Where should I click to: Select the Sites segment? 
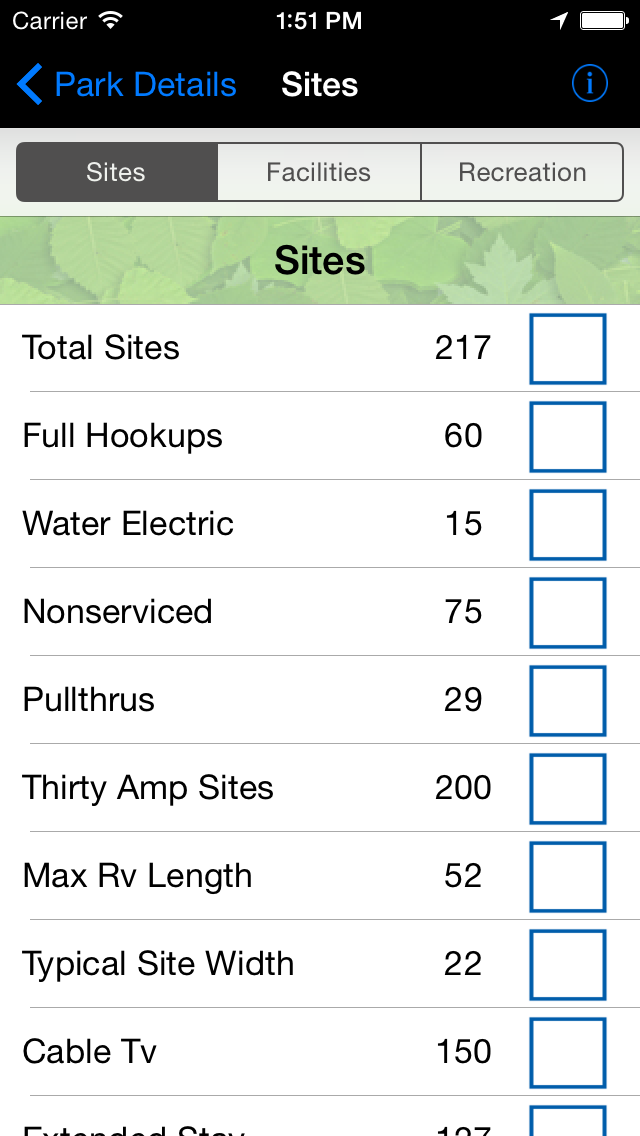(x=117, y=172)
